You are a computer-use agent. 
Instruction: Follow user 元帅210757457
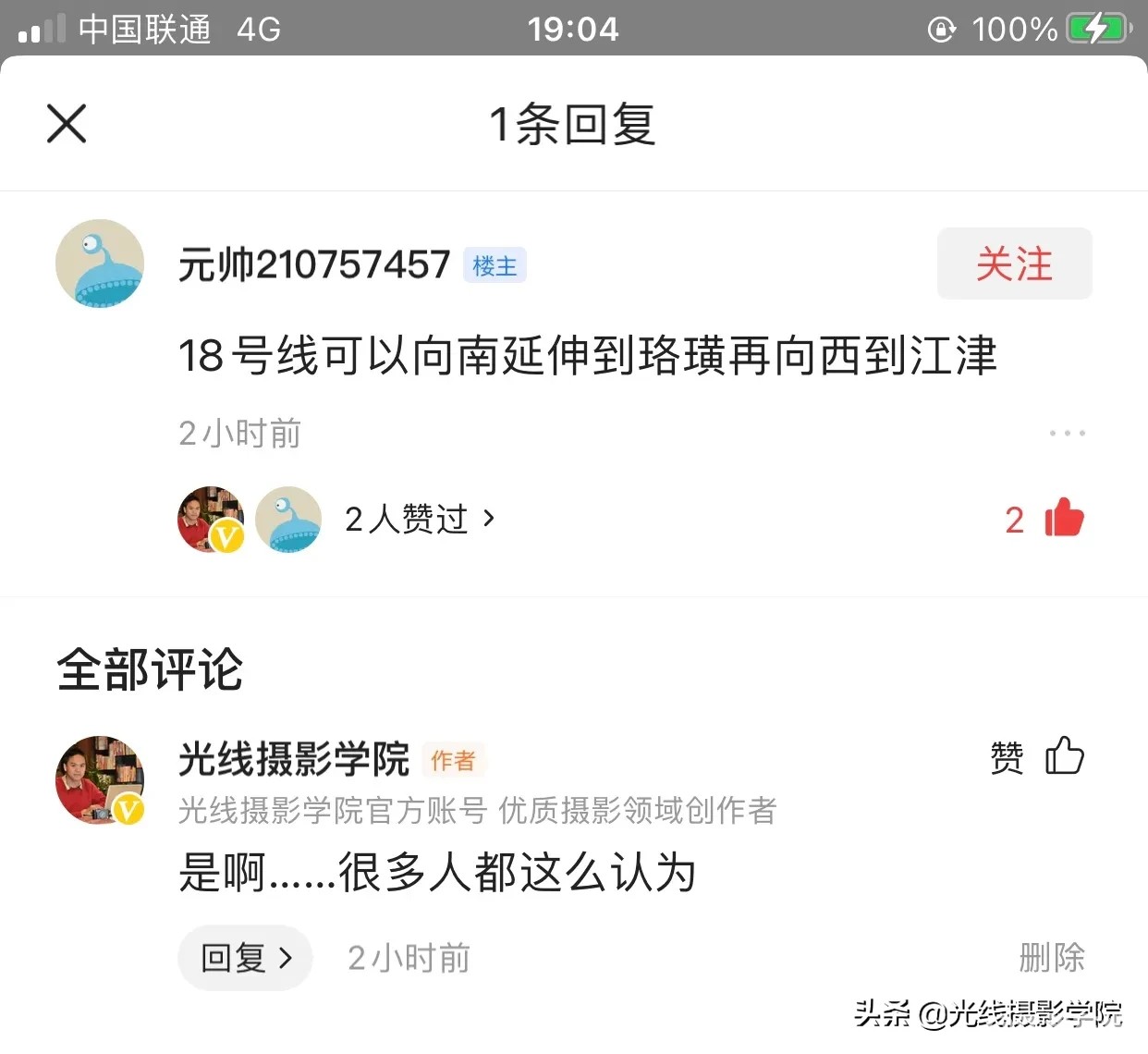point(1014,264)
